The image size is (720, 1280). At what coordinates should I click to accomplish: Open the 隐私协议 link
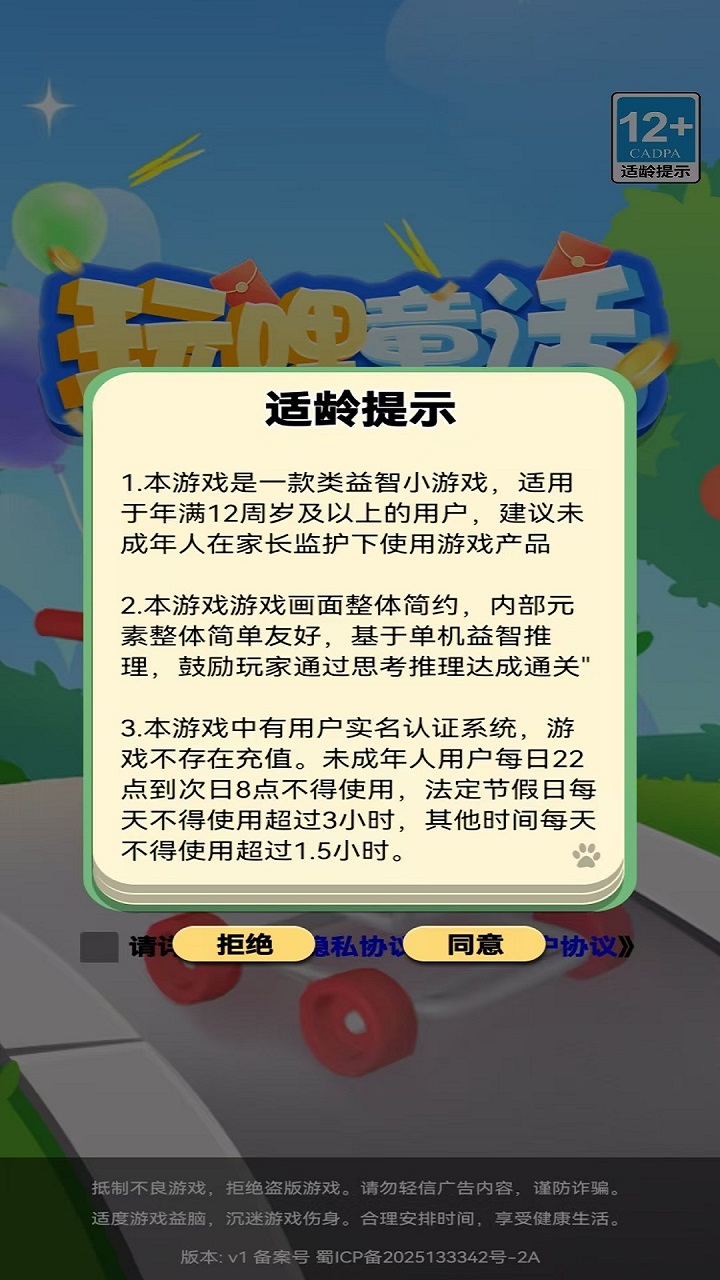click(x=360, y=946)
